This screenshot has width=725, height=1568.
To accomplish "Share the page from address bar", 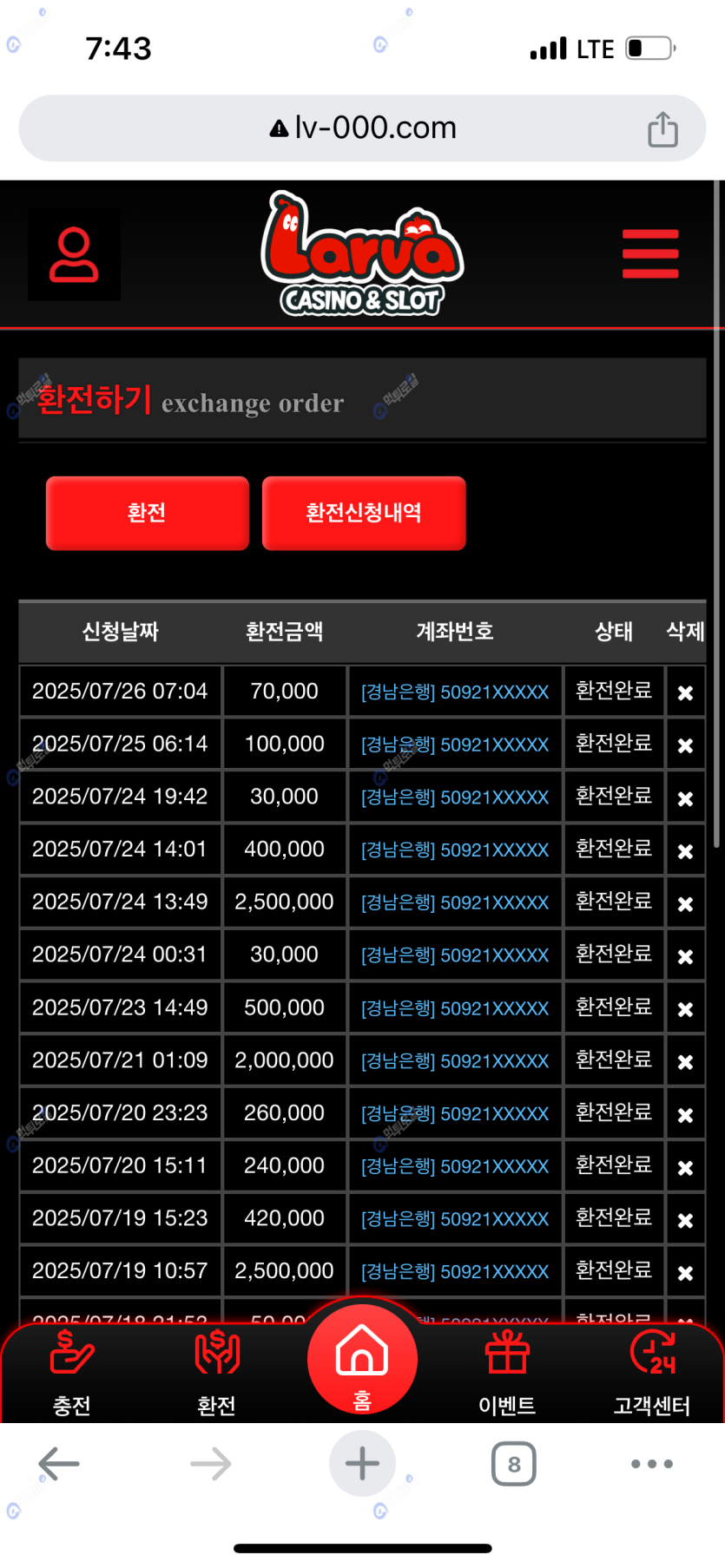I will pos(662,129).
